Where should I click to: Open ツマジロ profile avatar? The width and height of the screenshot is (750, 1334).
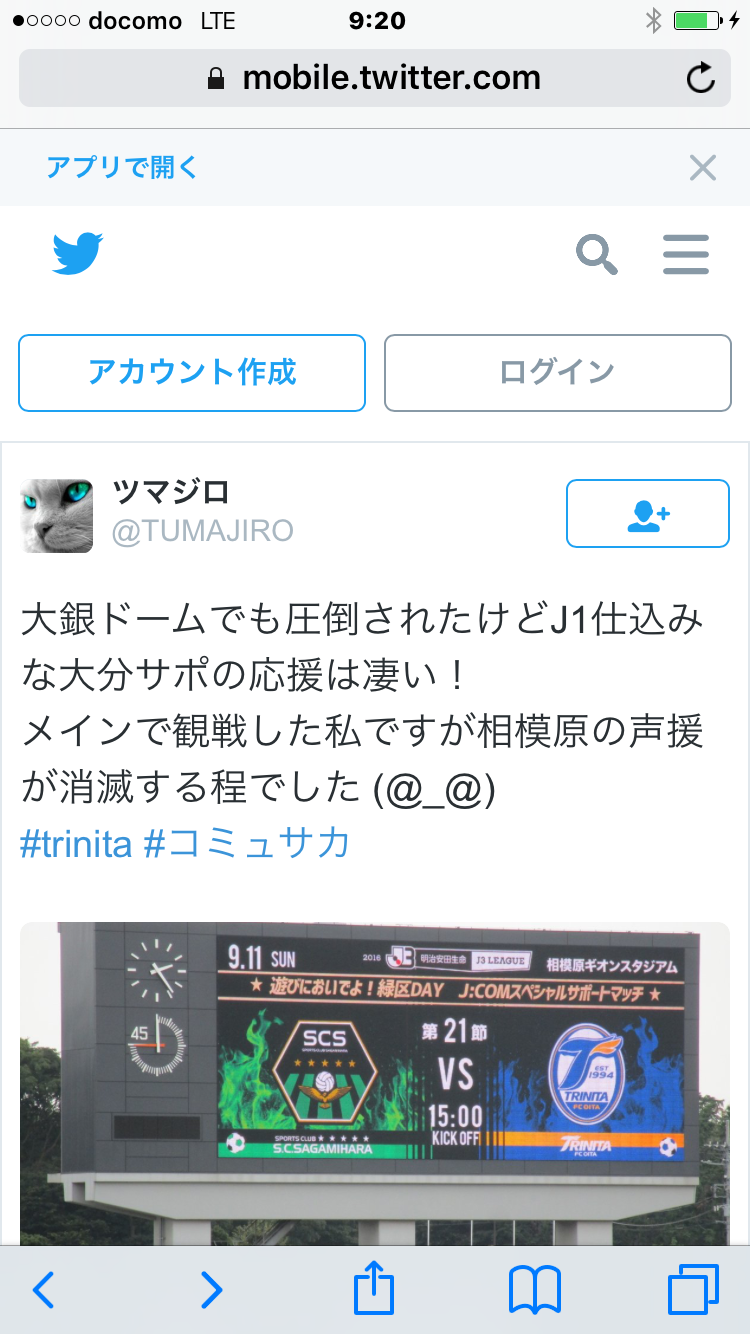point(57,515)
